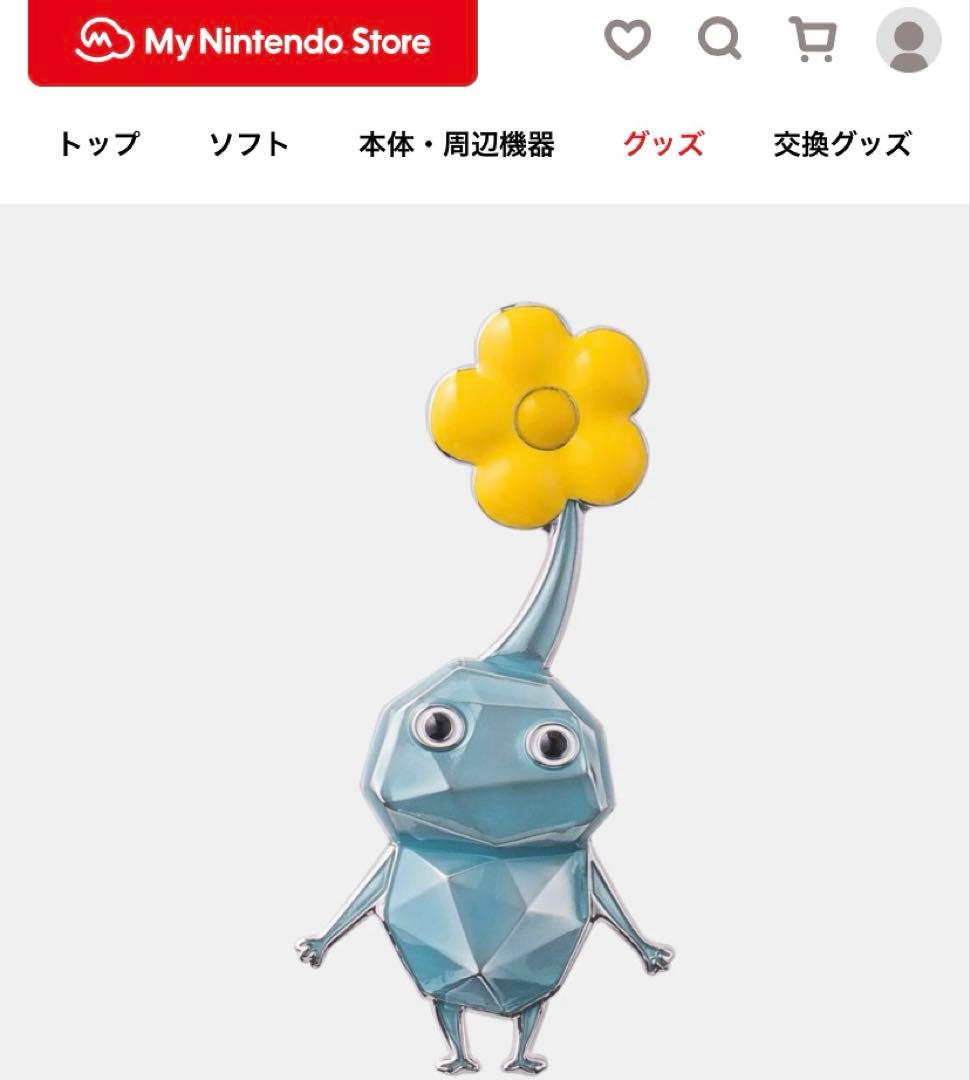Open the account profile avatar
Image resolution: width=970 pixels, height=1080 pixels.
(909, 40)
